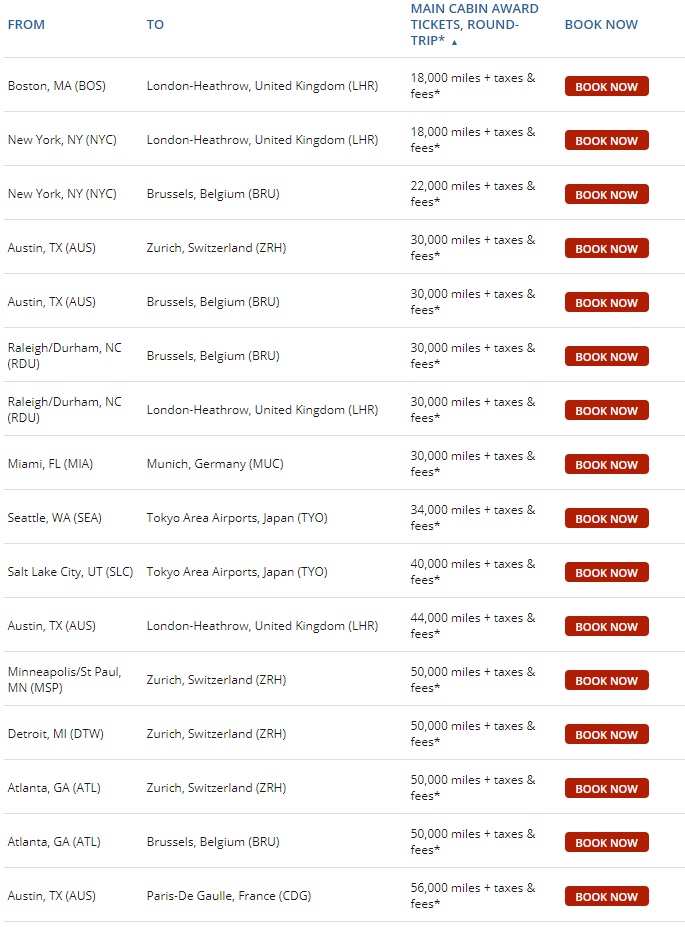Book Minneapolis/St Paul to Zurich flight
Screen dimensions: 685x927
pos(606,681)
